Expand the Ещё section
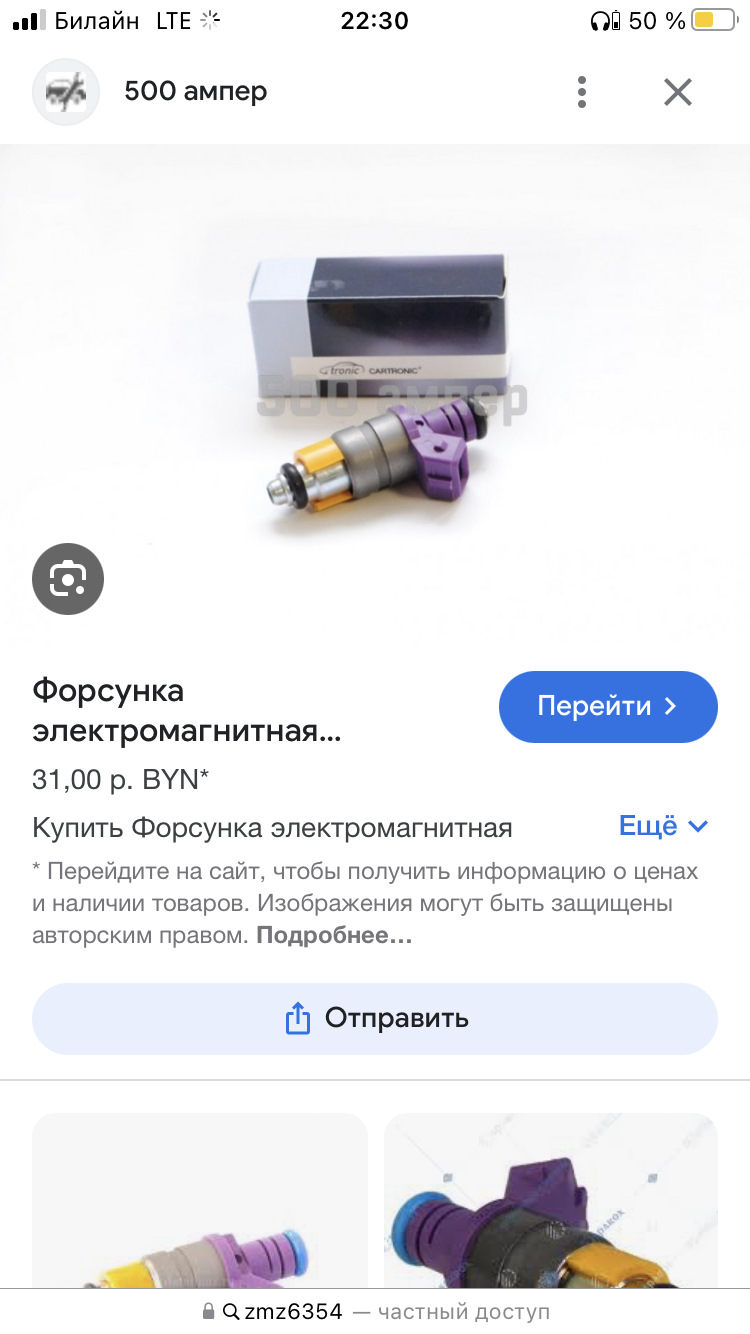 click(648, 826)
